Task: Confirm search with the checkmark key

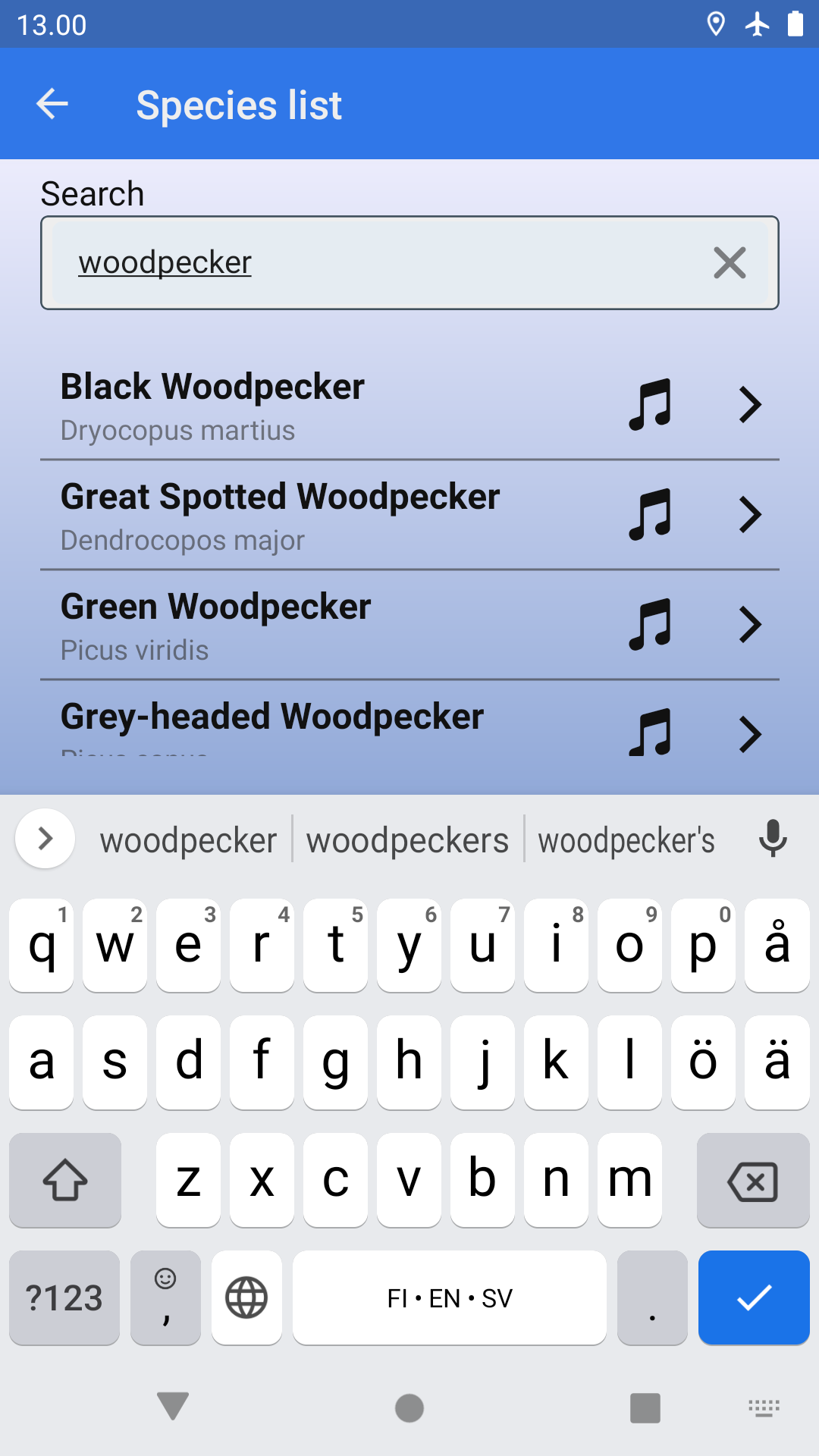Action: point(754,1298)
